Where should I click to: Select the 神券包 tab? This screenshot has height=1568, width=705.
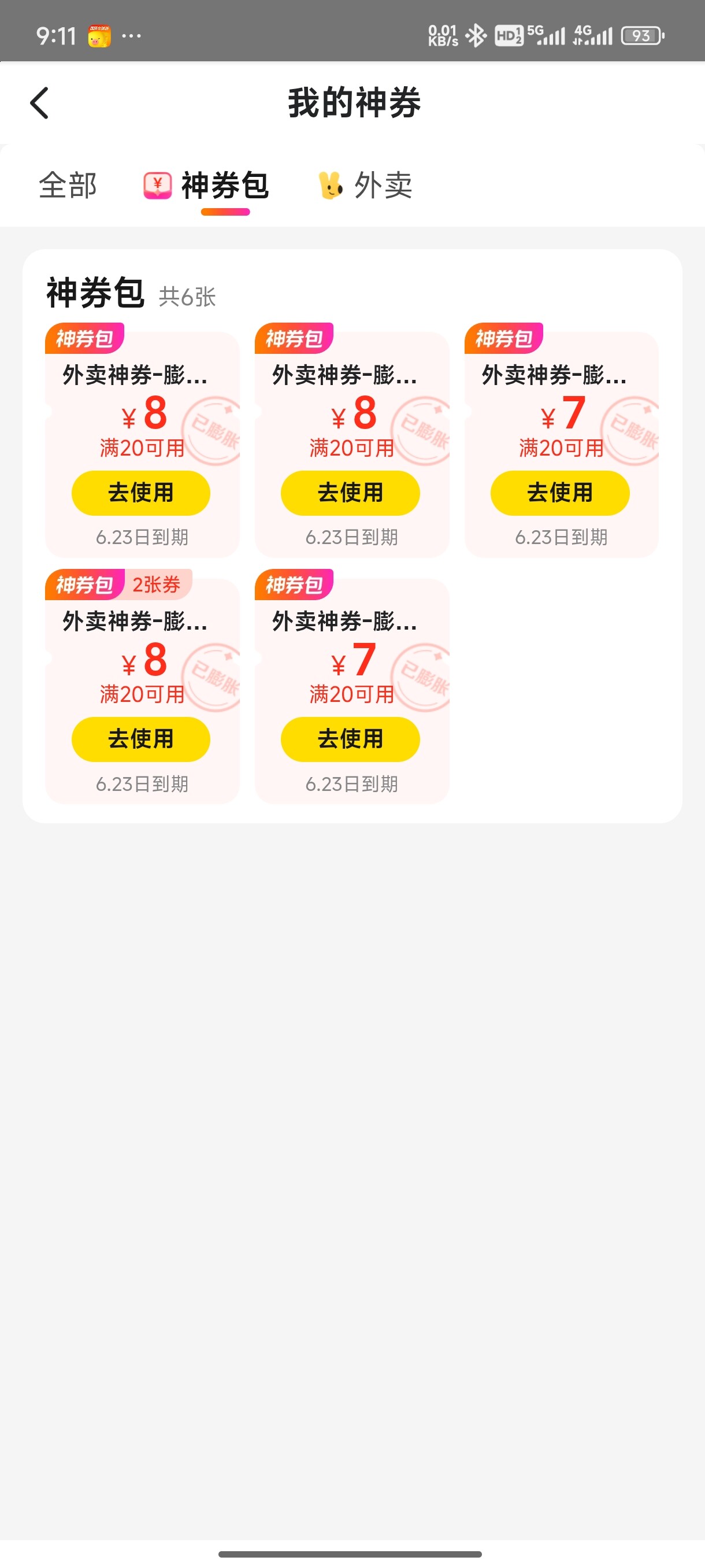pyautogui.click(x=206, y=186)
